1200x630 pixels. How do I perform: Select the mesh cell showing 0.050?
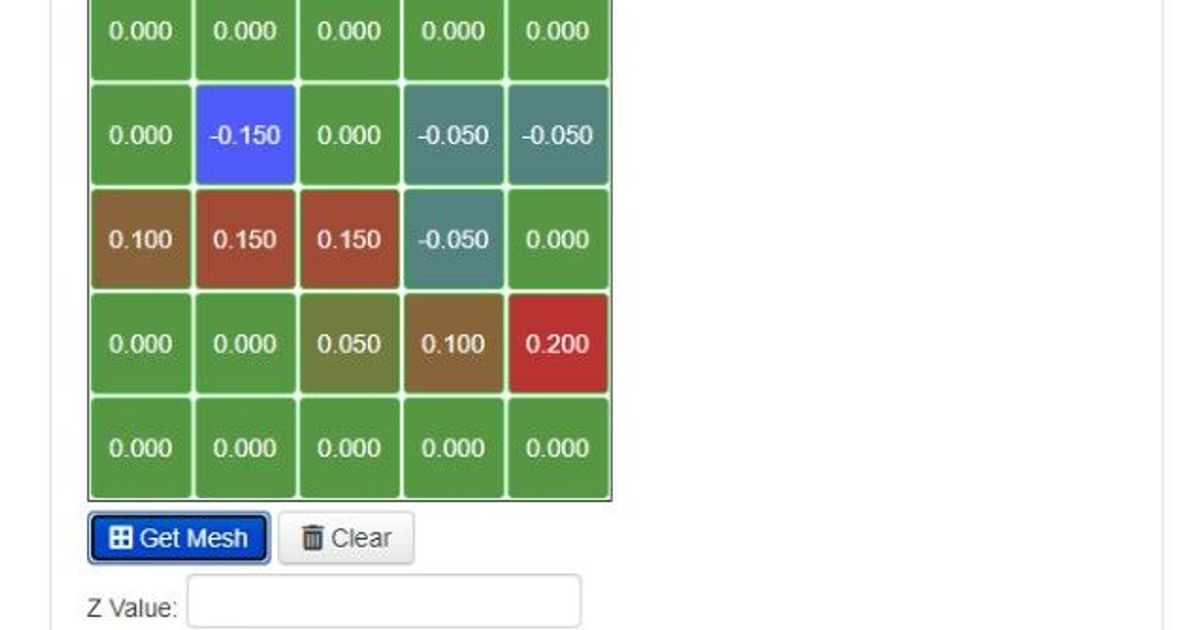[349, 343]
